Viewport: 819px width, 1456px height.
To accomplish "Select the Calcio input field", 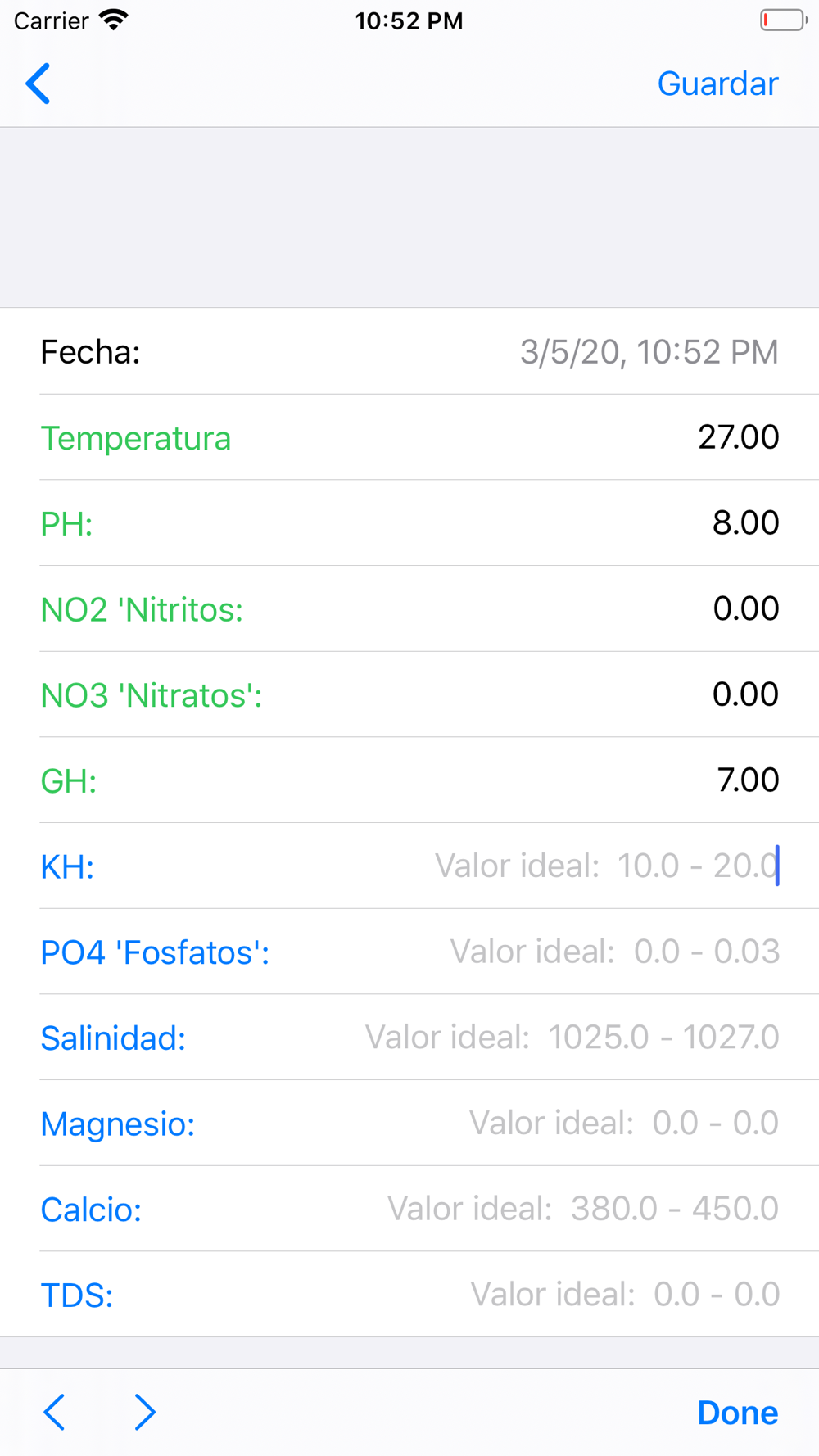I will pyautogui.click(x=582, y=1209).
